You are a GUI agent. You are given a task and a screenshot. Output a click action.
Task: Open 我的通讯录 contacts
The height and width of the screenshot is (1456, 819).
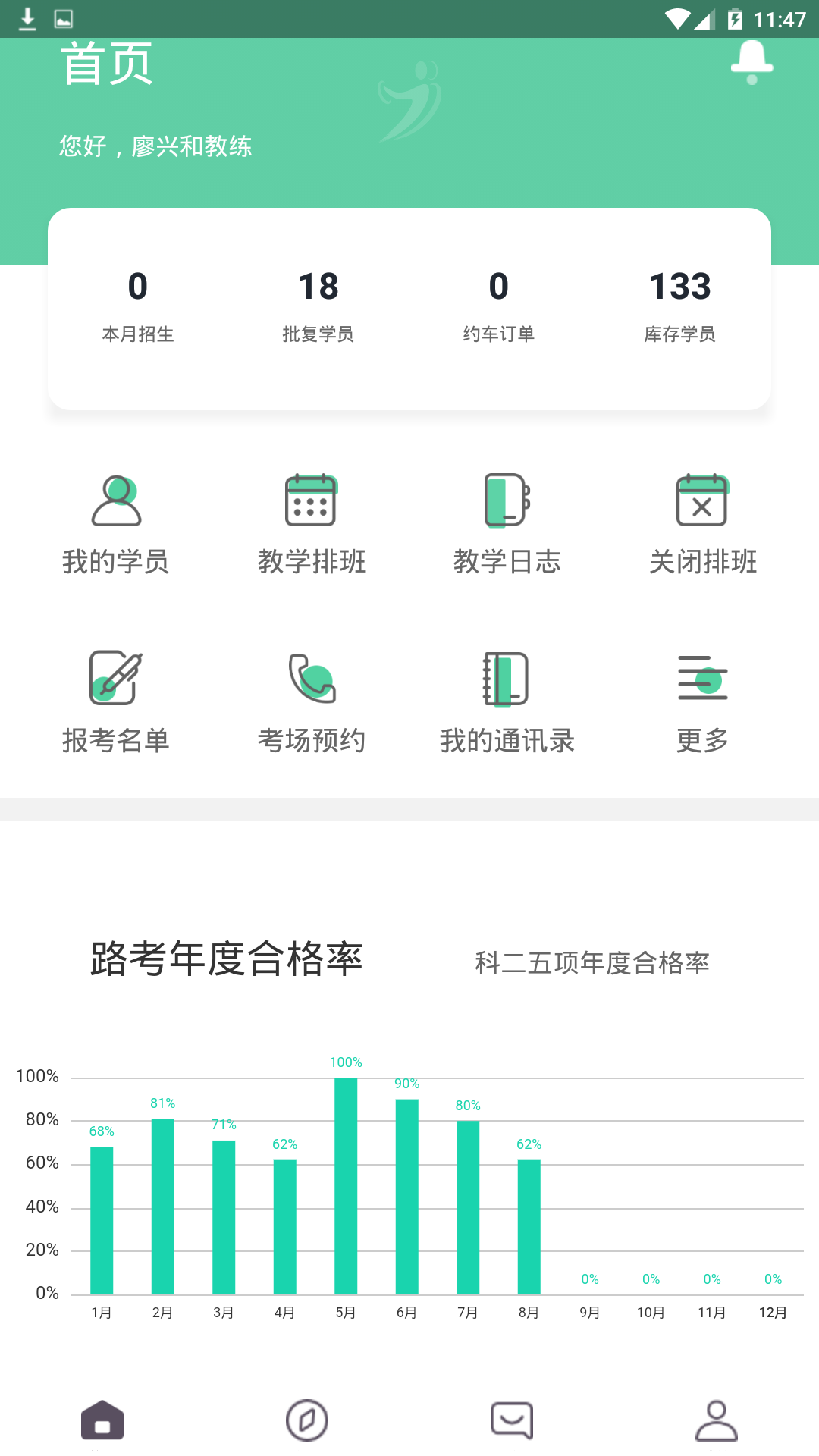coord(507,703)
